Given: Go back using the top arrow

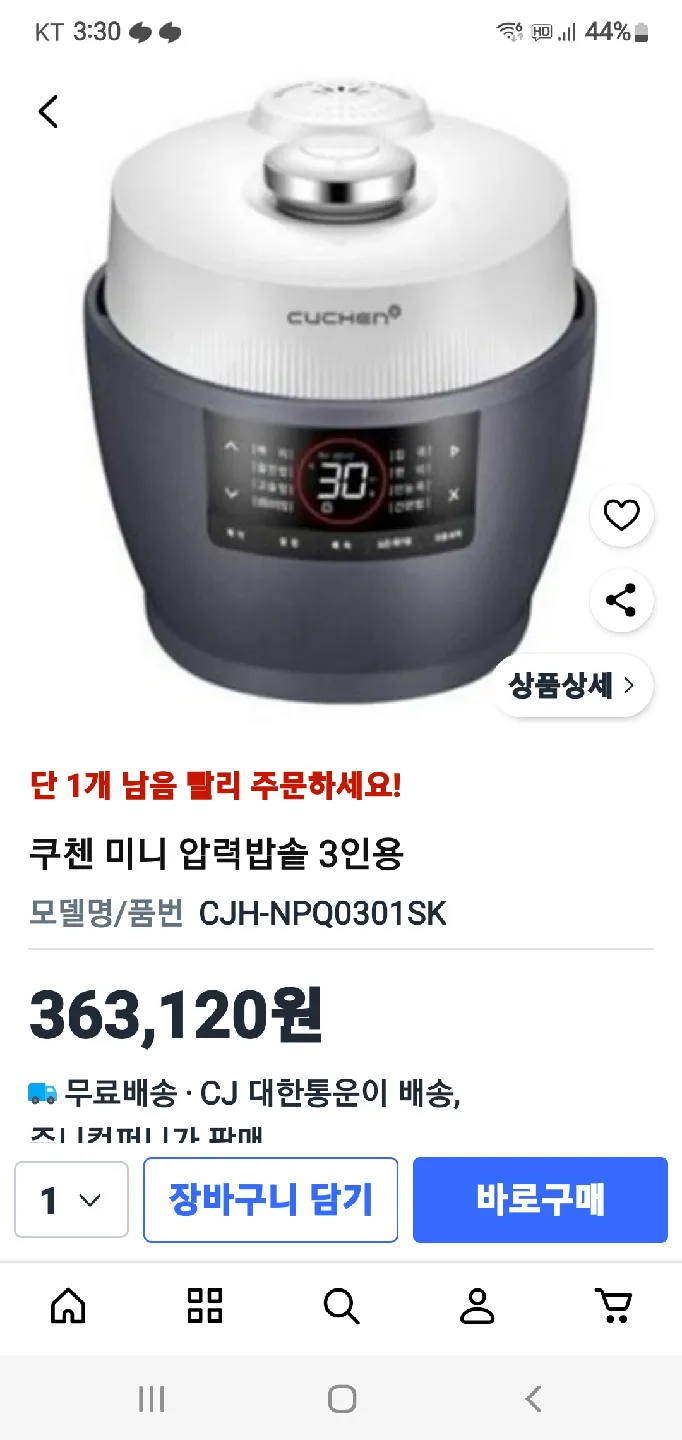Looking at the screenshot, I should click(48, 111).
